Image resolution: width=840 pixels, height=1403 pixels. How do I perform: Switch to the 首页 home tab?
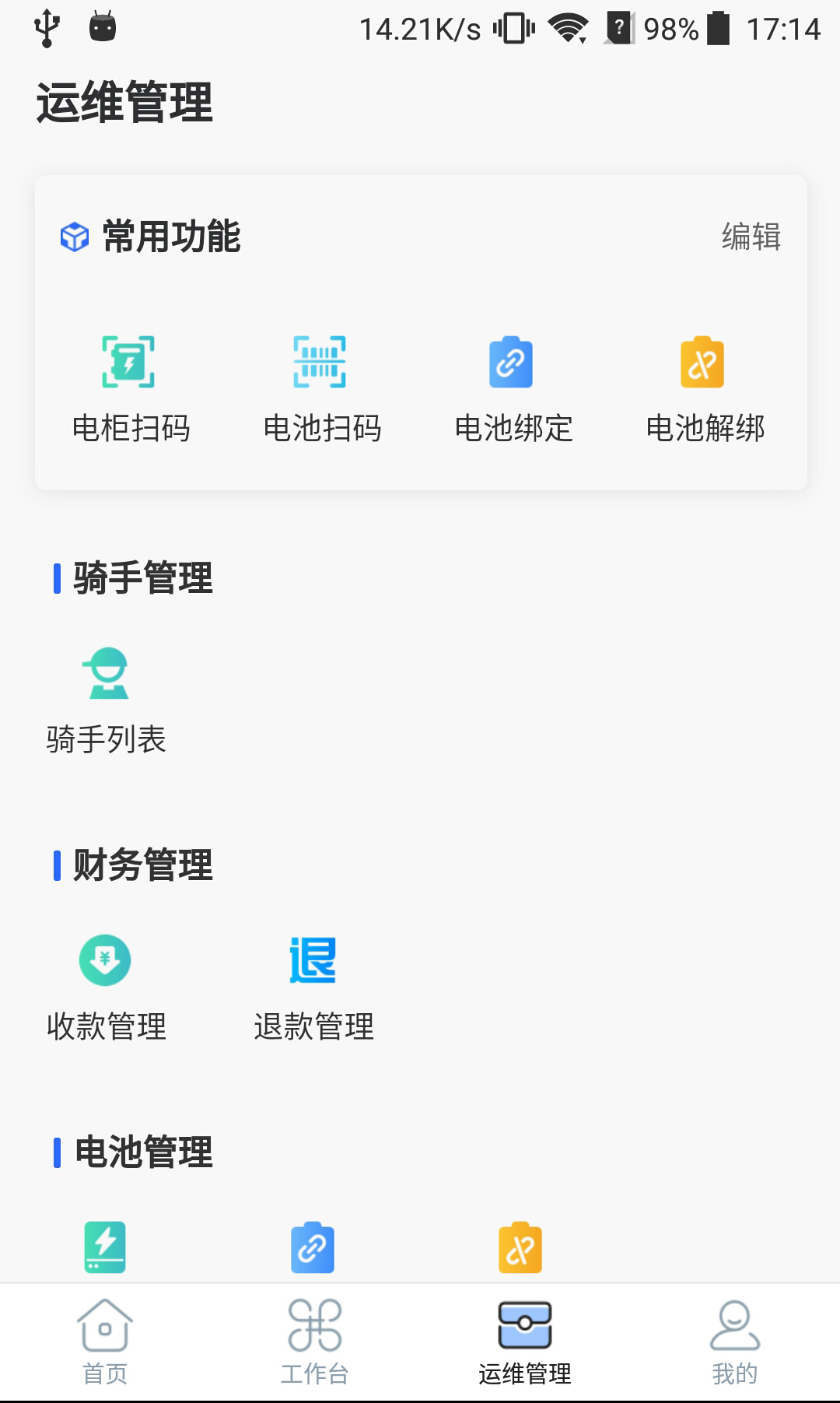106,1342
